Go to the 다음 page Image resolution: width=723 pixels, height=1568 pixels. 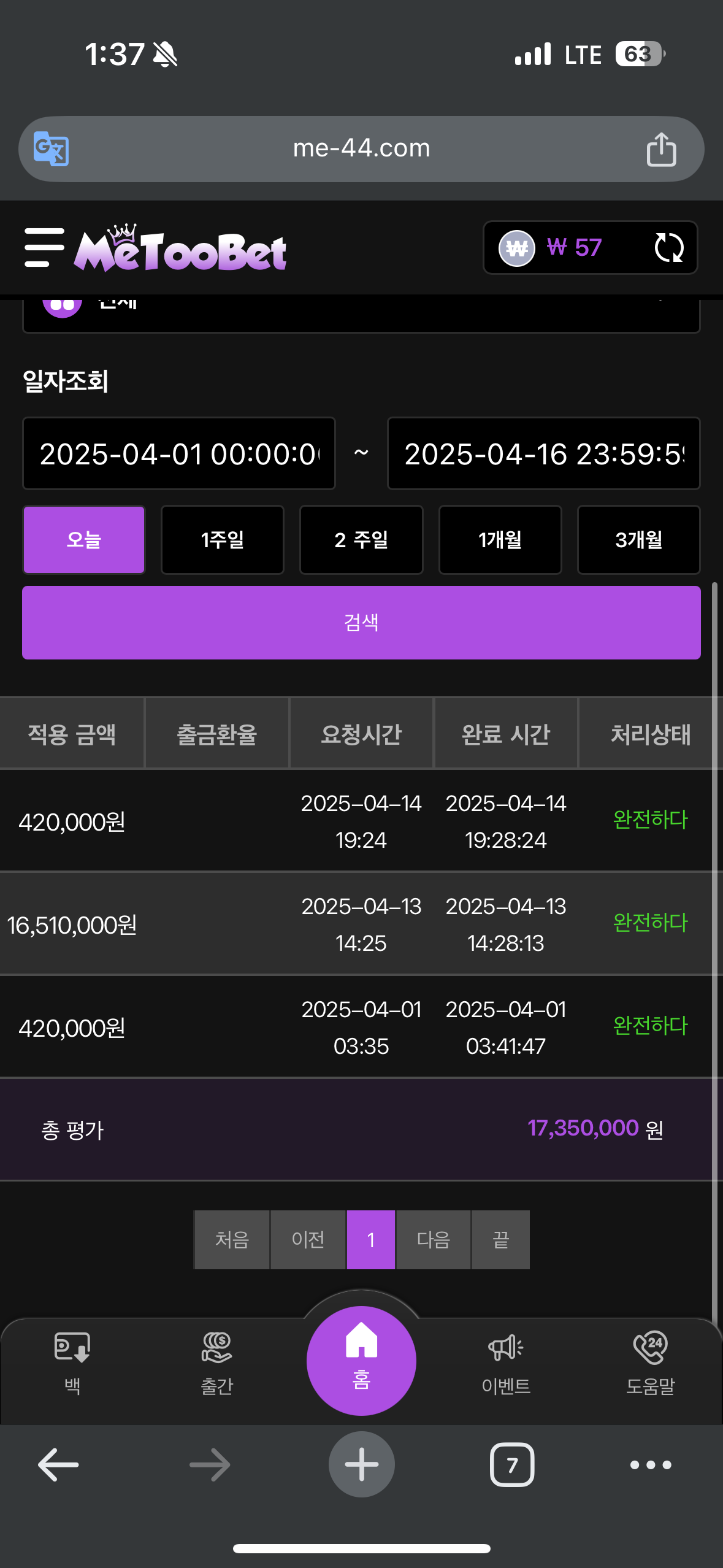(434, 1240)
